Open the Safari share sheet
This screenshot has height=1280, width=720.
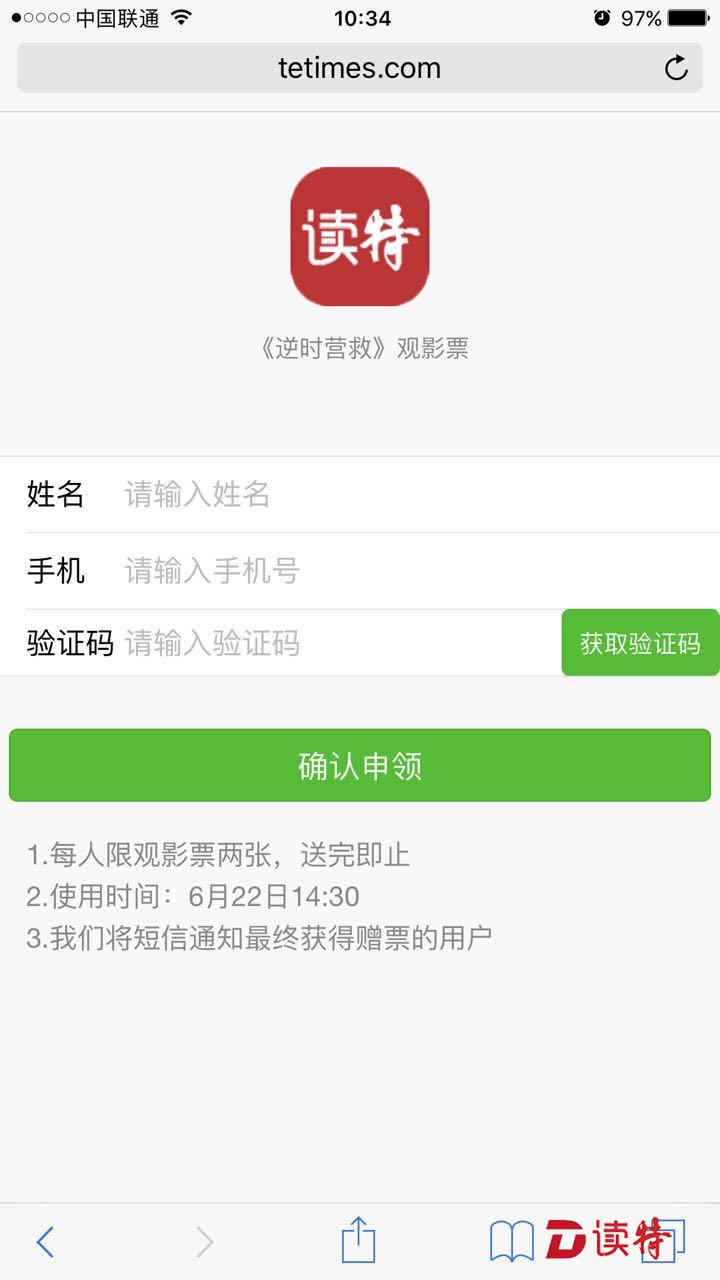(x=358, y=1240)
